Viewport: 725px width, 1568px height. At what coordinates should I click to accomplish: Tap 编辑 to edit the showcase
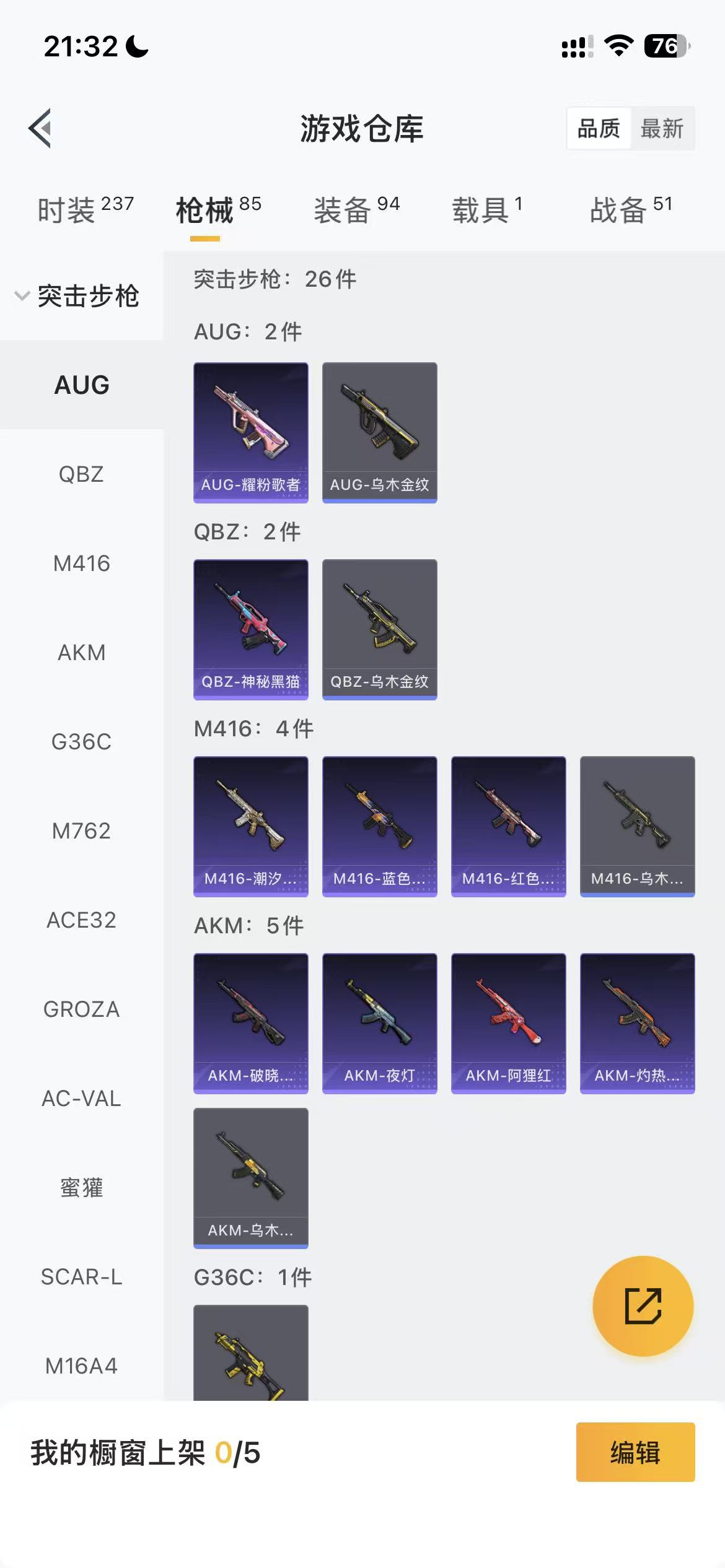[x=635, y=1452]
